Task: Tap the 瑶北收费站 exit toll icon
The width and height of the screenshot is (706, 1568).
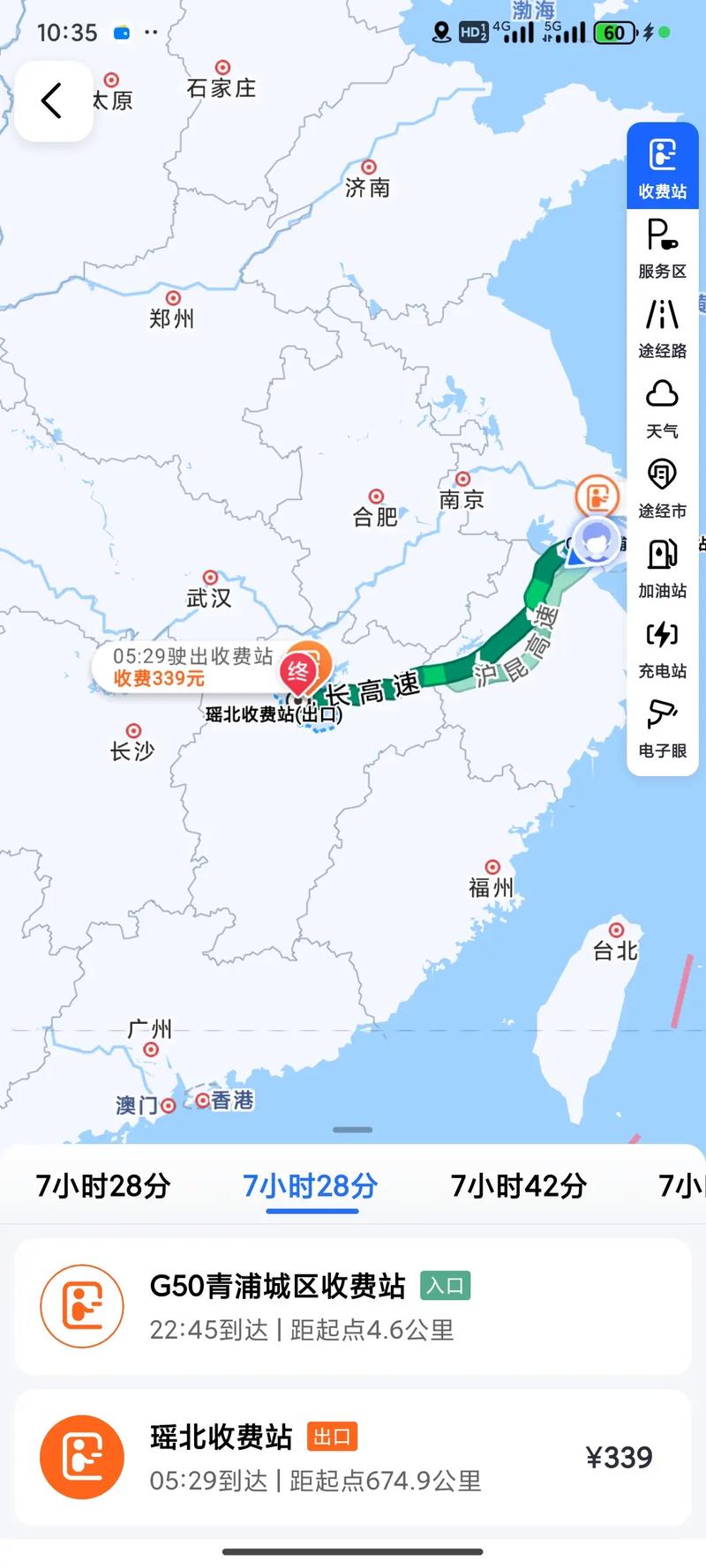Action: click(x=81, y=1456)
